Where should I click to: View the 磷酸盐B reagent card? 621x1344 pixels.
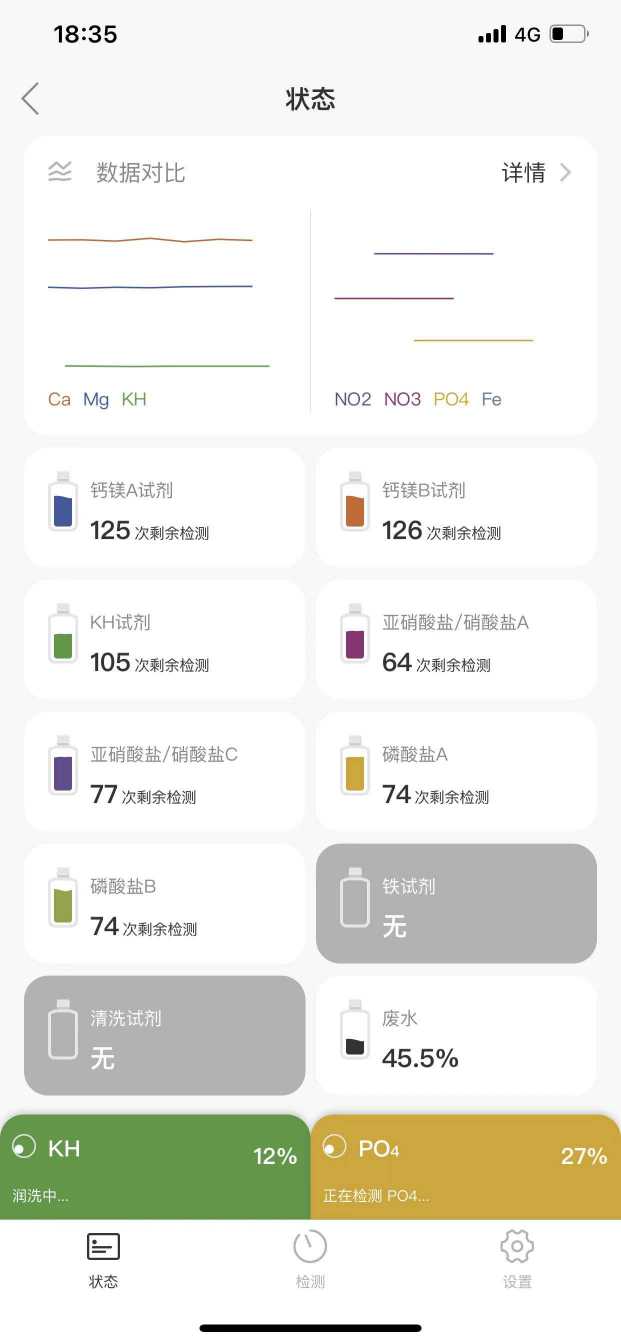(x=165, y=903)
